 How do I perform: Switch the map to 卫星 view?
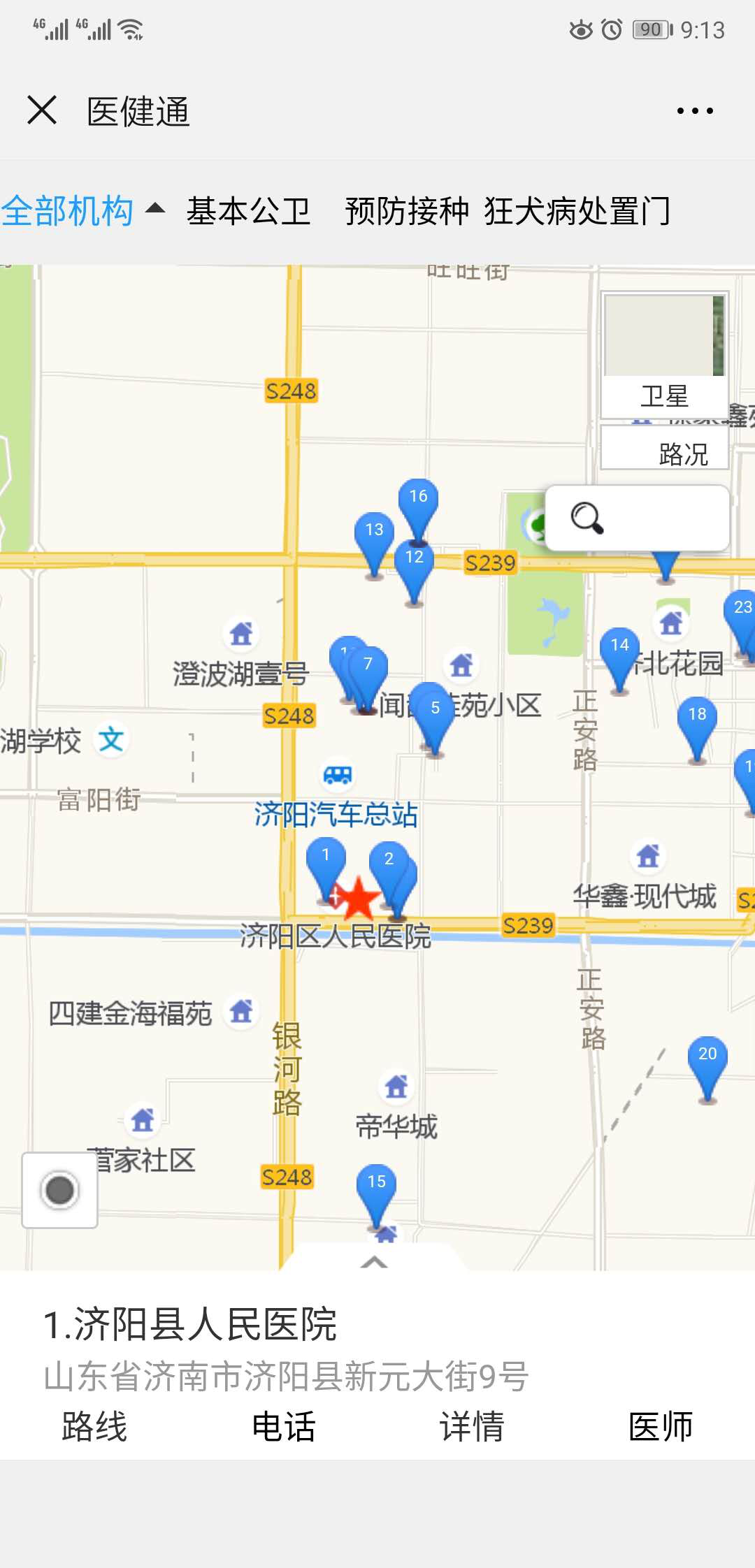[x=664, y=355]
